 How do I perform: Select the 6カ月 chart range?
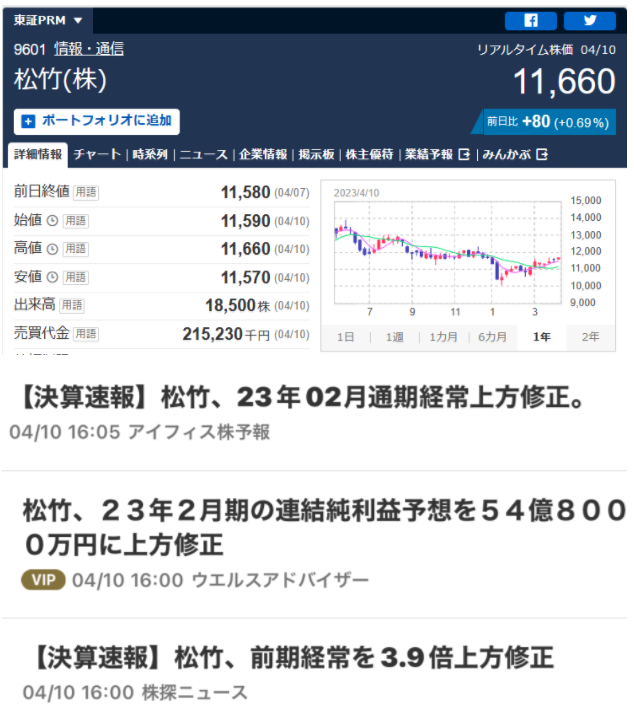pyautogui.click(x=492, y=337)
